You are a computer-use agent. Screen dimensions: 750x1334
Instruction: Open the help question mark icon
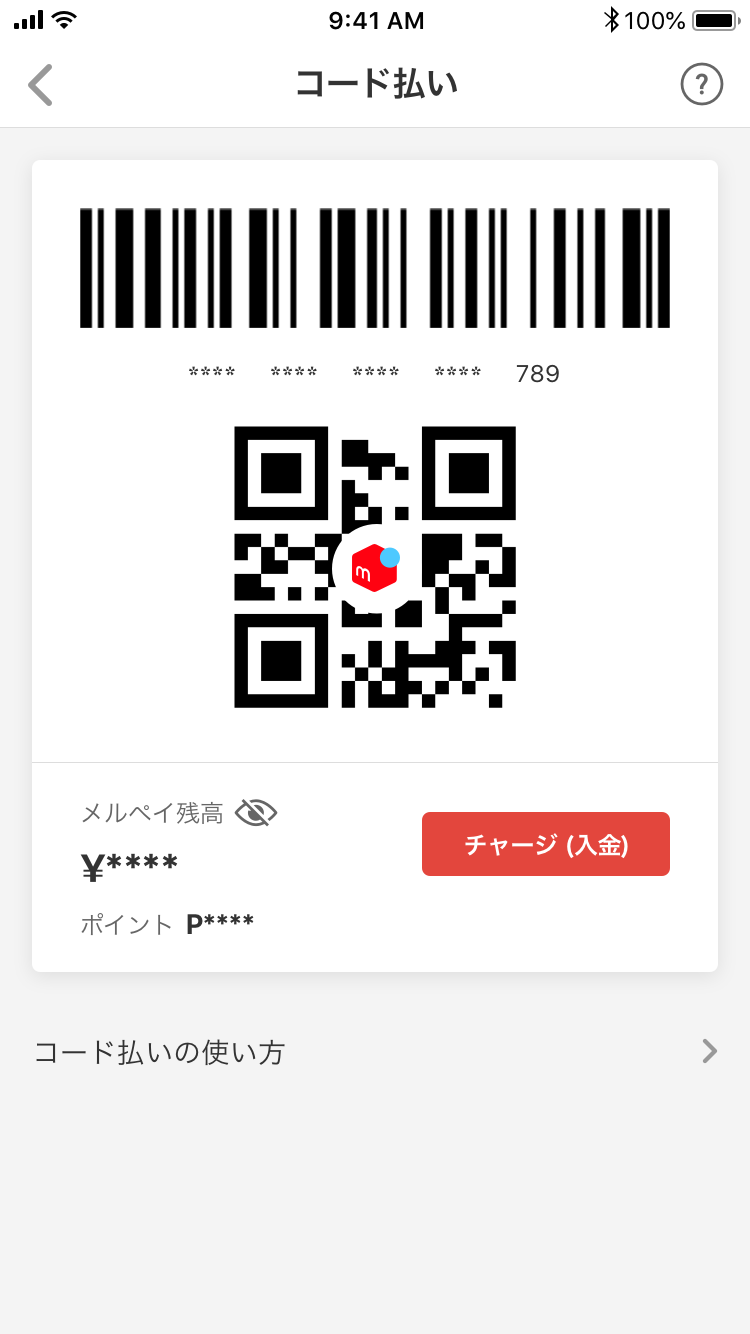(x=701, y=84)
